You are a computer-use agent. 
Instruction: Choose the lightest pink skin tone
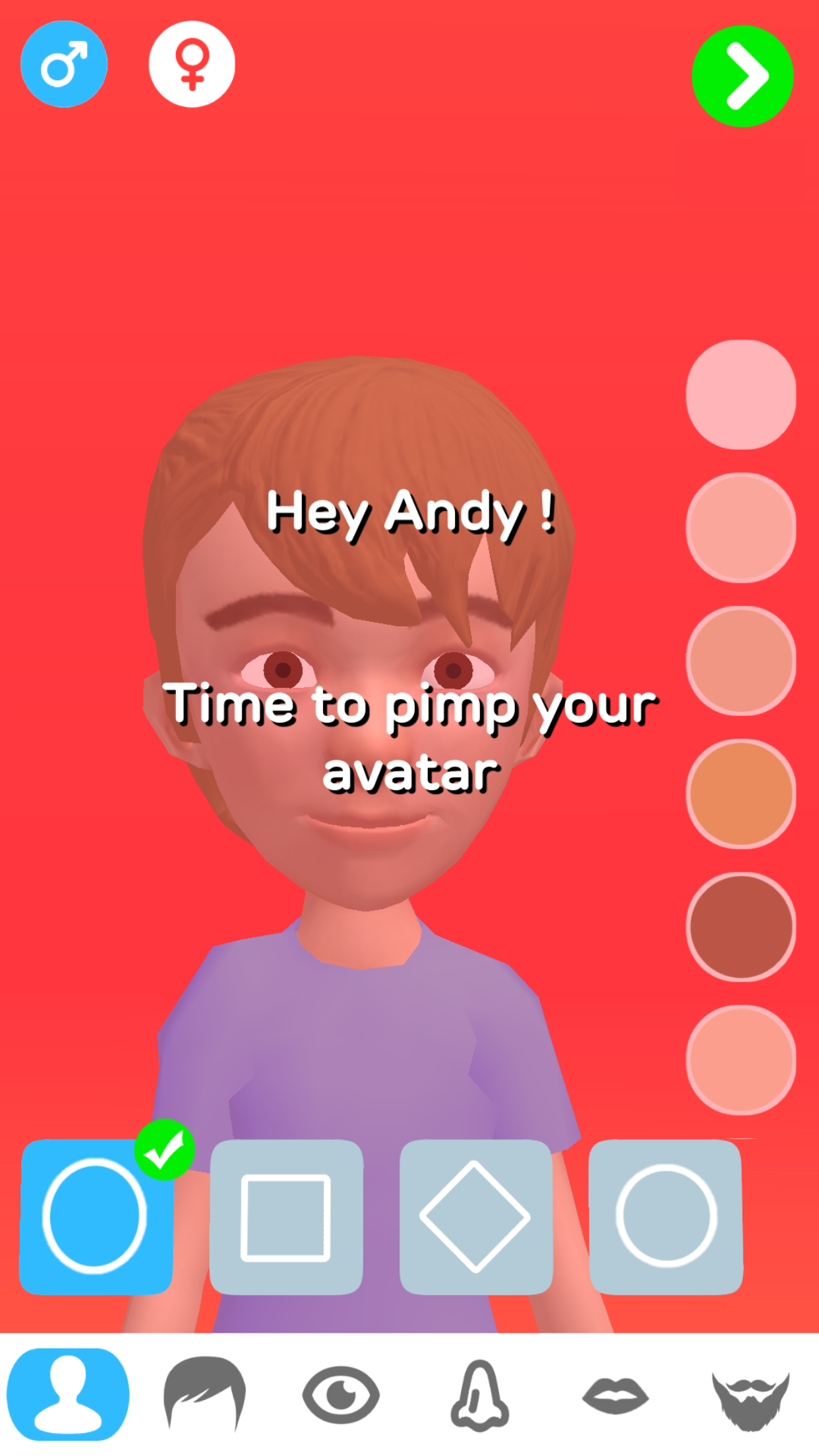[x=741, y=394]
